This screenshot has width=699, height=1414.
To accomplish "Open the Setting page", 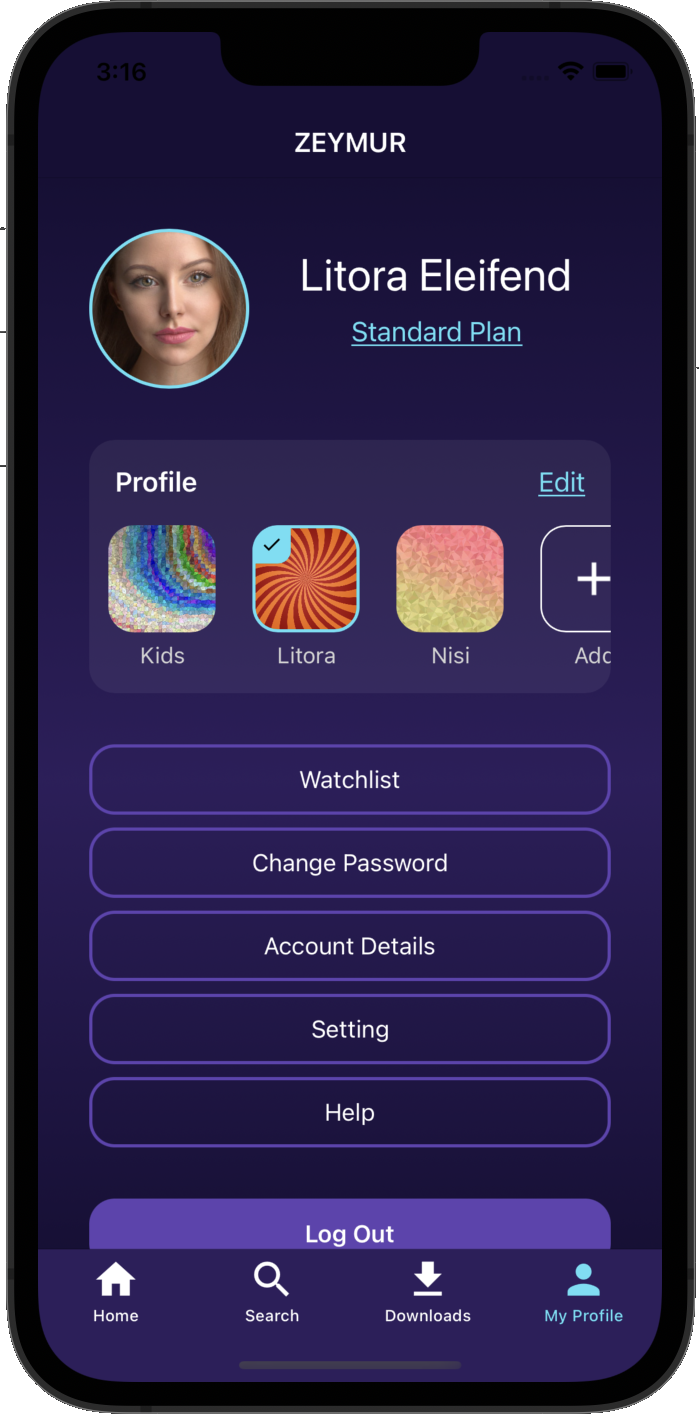I will point(350,1029).
